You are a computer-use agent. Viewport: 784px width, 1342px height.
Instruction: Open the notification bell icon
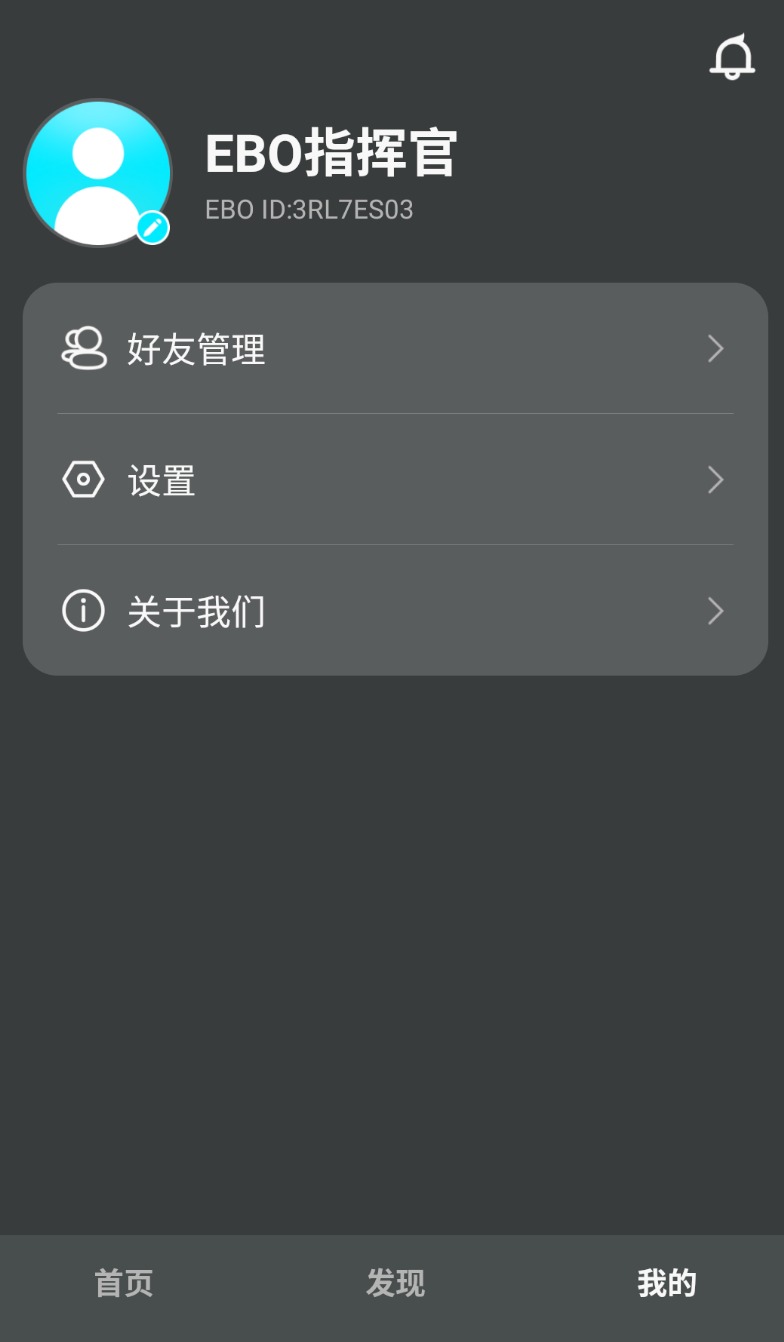point(734,57)
